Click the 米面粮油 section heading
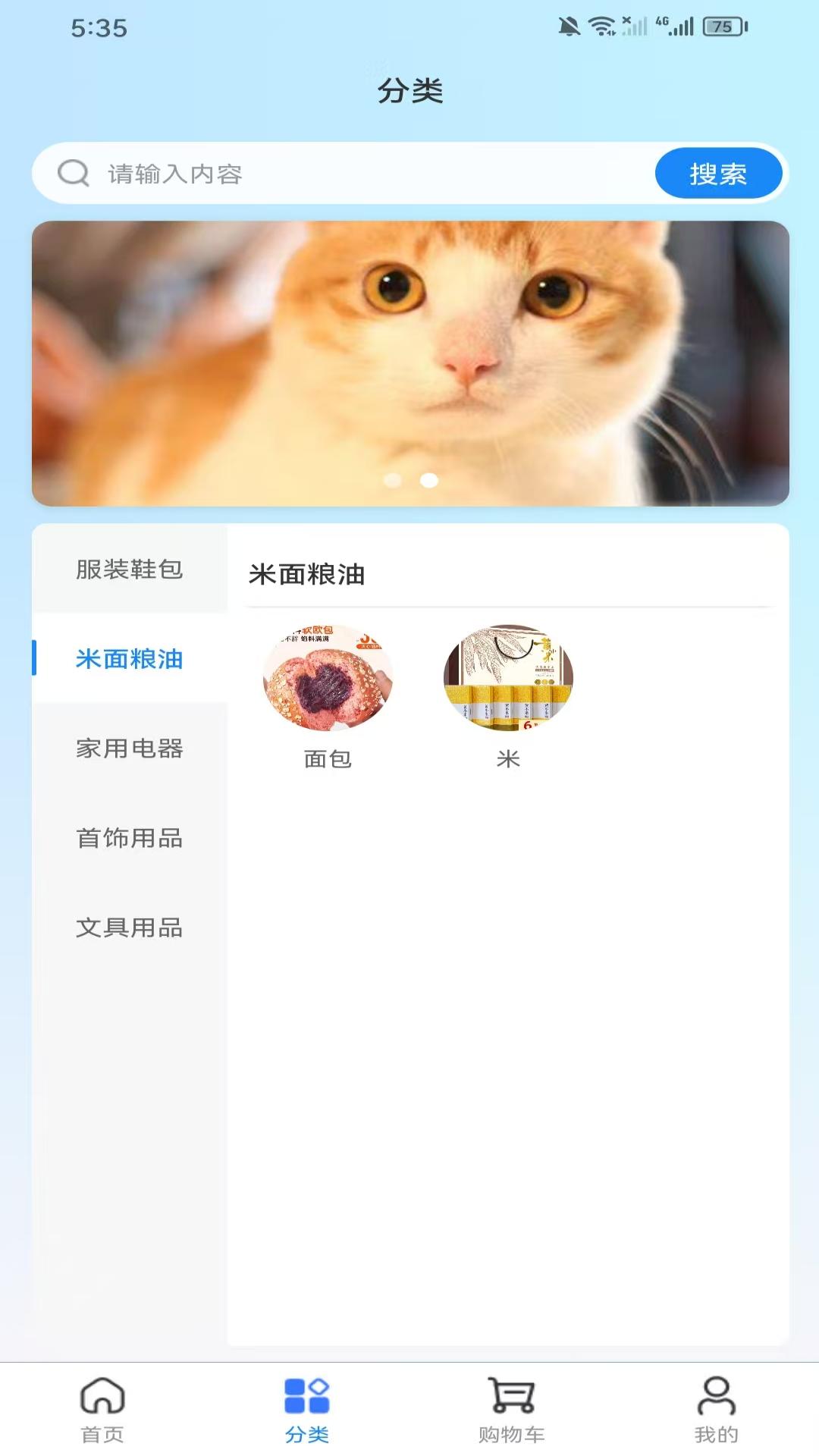This screenshot has width=819, height=1456. click(306, 575)
